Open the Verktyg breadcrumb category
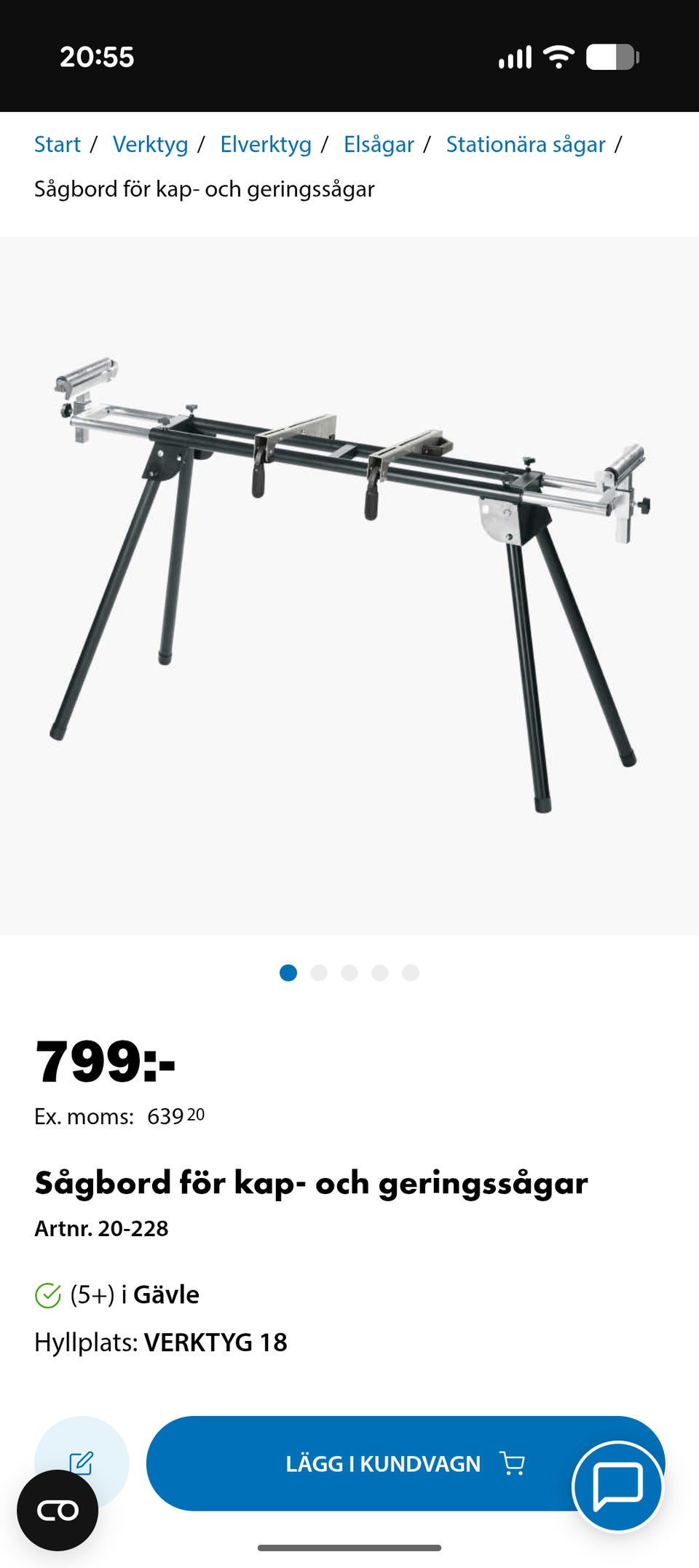 click(151, 144)
